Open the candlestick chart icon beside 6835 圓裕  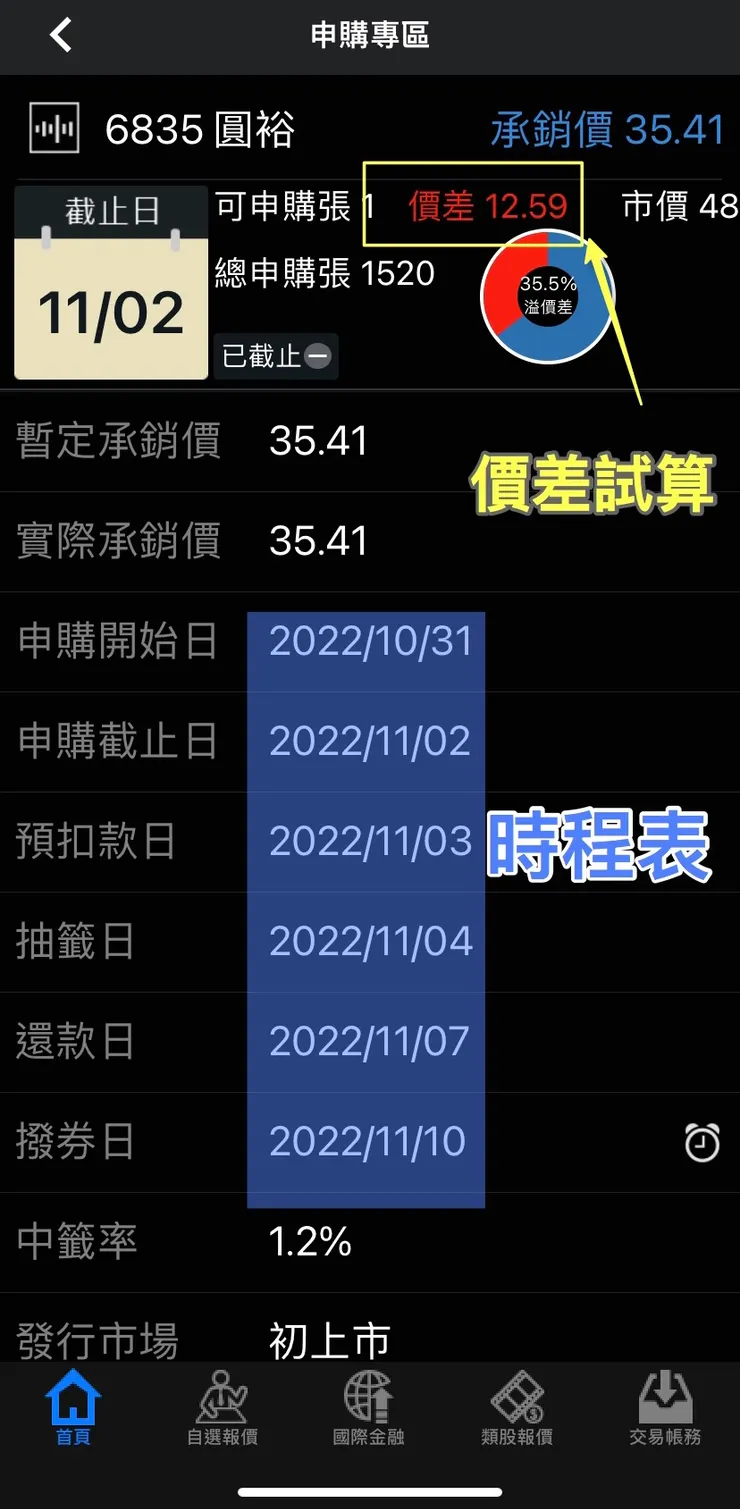pyautogui.click(x=54, y=128)
